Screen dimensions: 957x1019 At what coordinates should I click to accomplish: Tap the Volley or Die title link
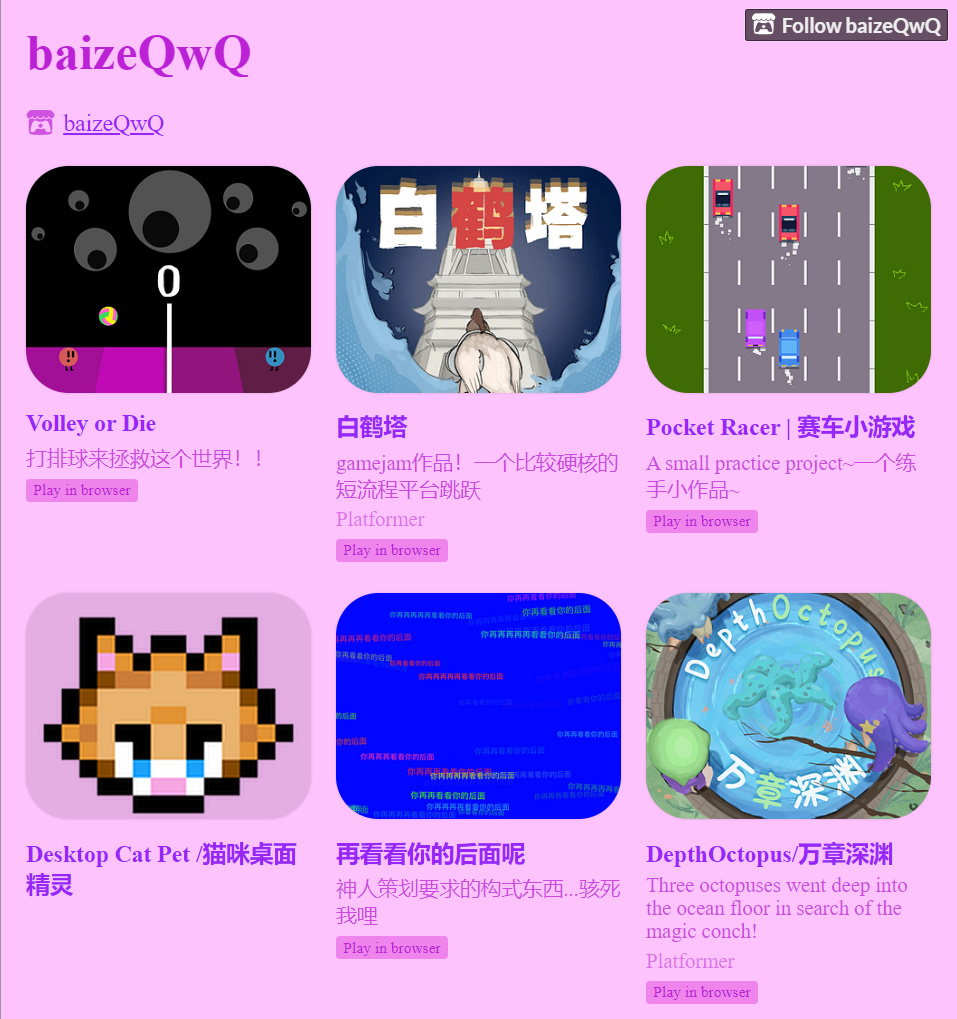pos(91,423)
